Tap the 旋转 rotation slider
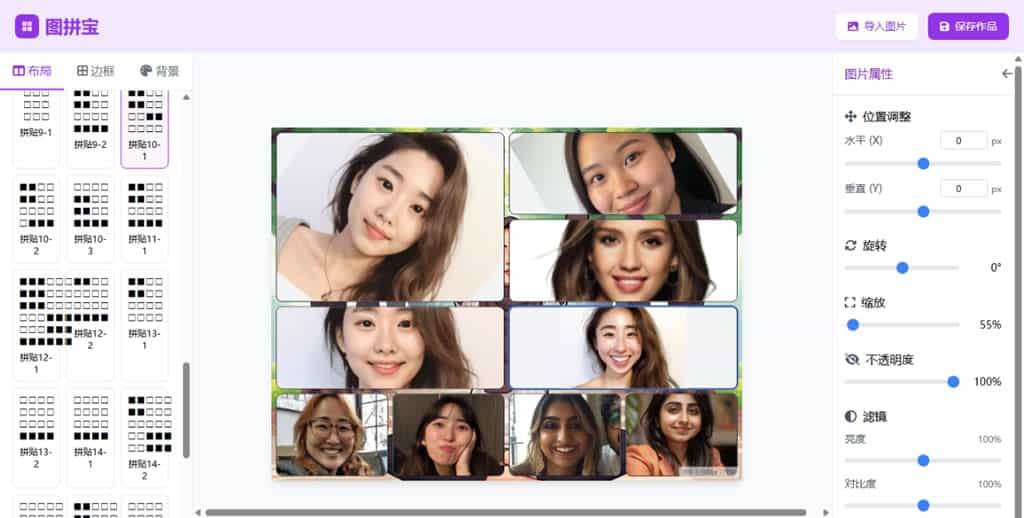Viewport: 1024px width, 518px height. [902, 268]
